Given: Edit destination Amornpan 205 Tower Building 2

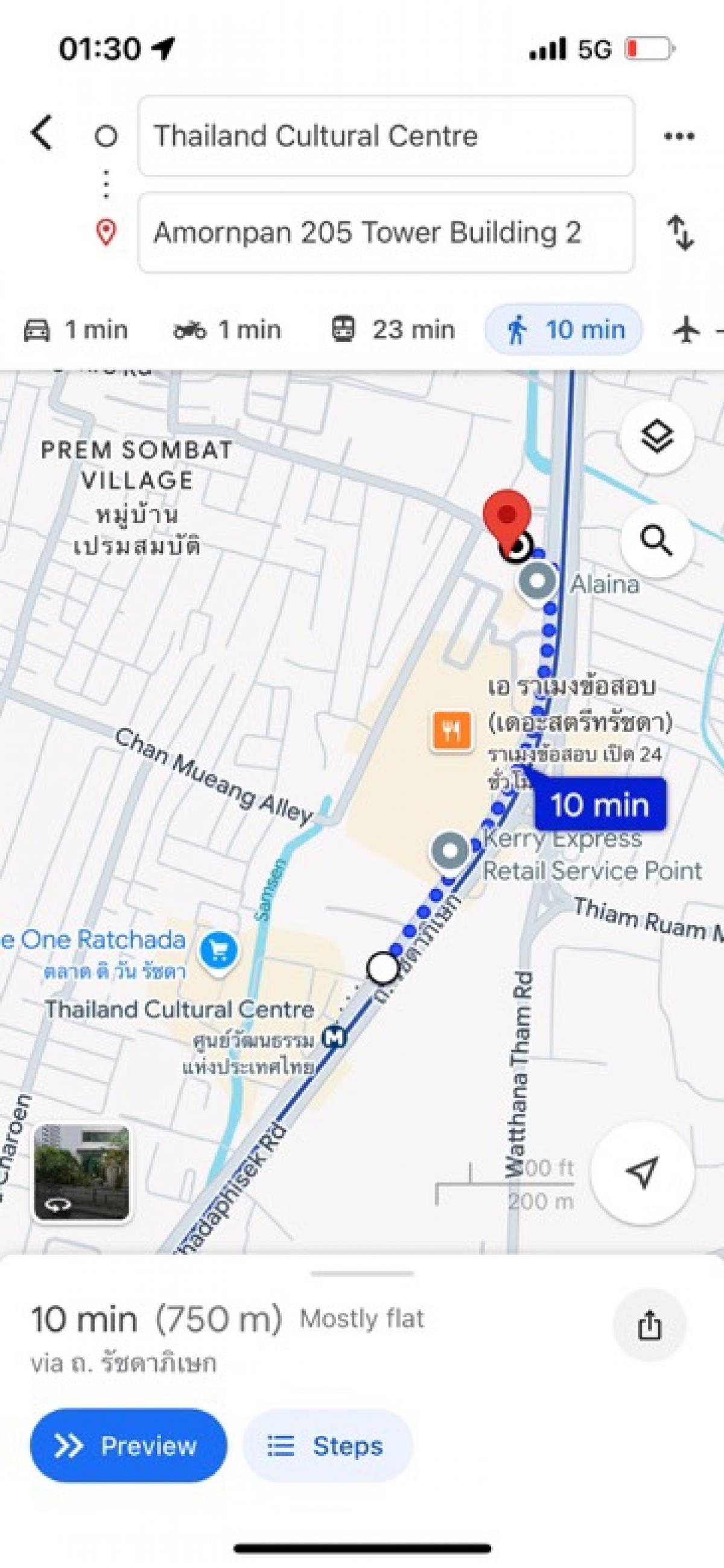Looking at the screenshot, I should tap(386, 233).
